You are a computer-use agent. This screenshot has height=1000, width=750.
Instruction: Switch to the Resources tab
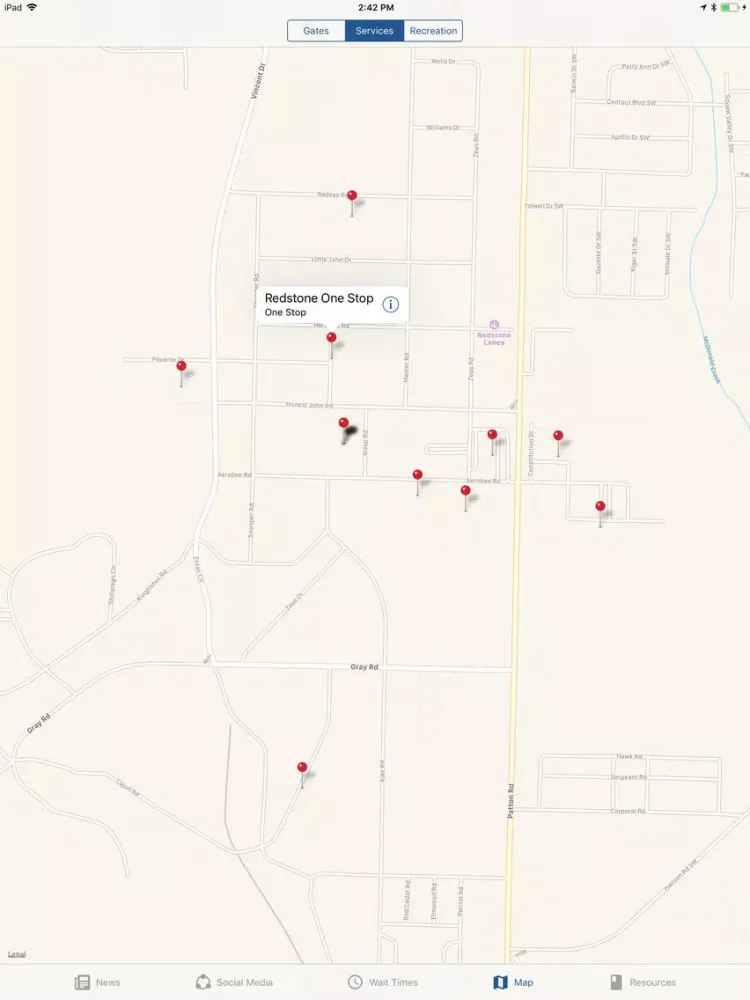pyautogui.click(x=643, y=982)
